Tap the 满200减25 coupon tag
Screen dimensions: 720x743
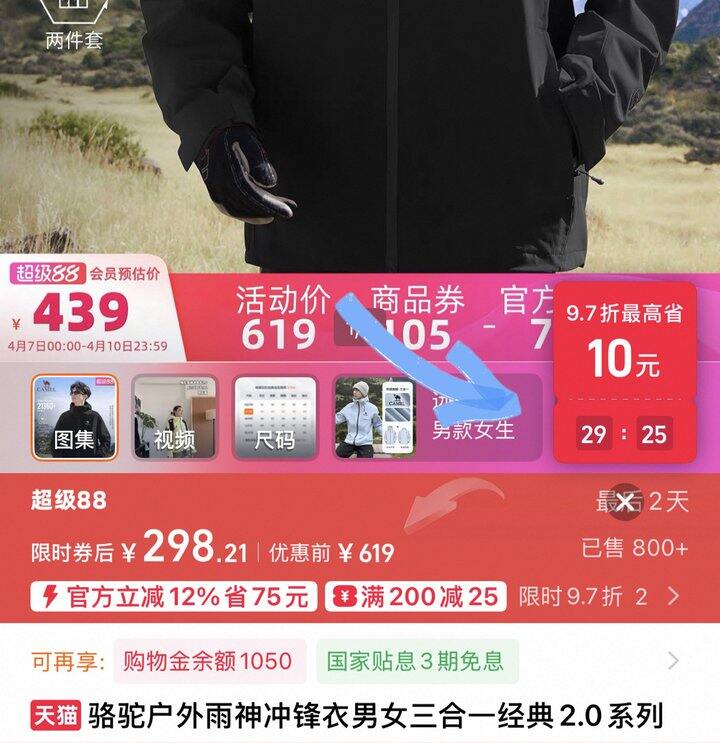416,596
